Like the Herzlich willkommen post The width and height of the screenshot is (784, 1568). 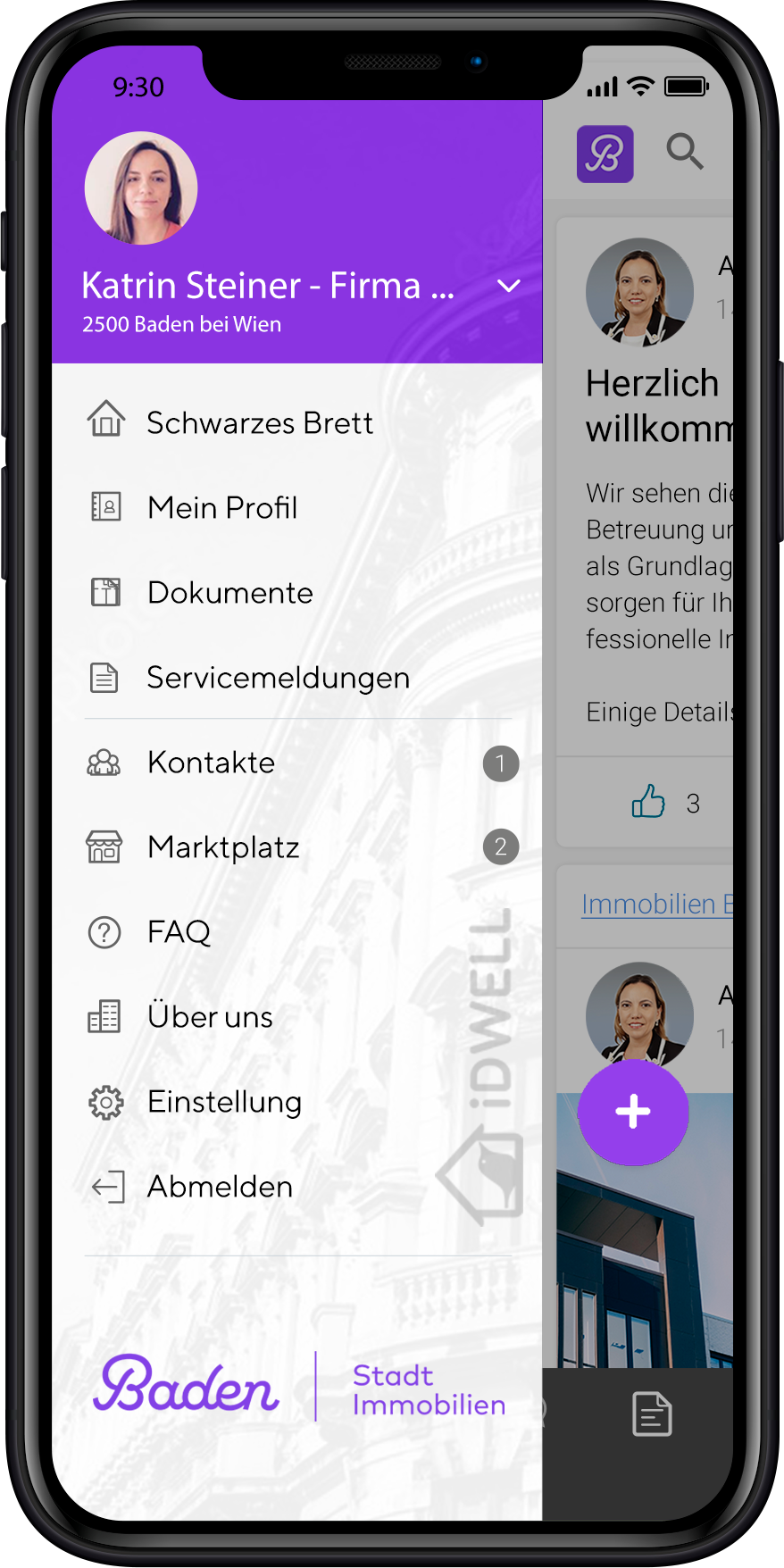tap(648, 802)
